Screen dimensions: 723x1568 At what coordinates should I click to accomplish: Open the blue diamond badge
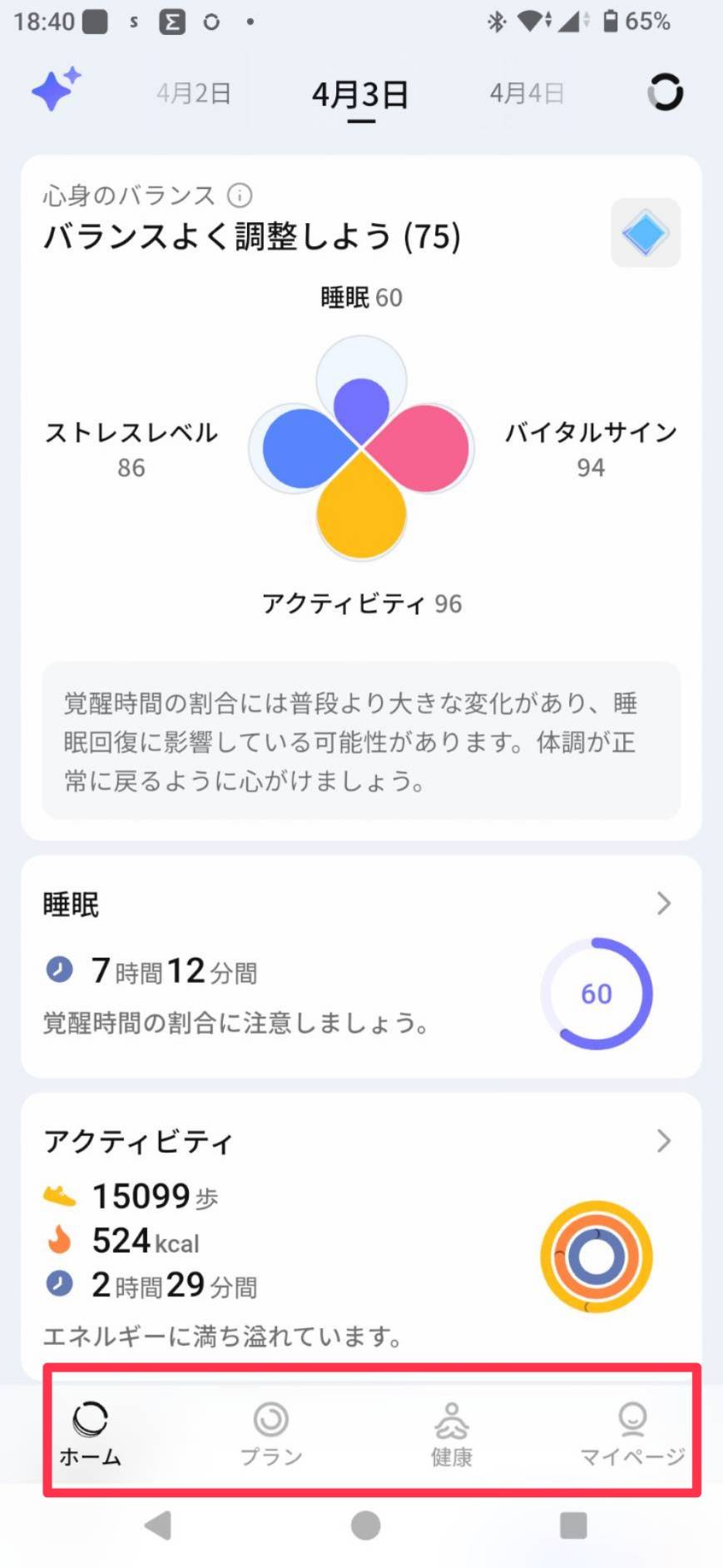click(646, 233)
